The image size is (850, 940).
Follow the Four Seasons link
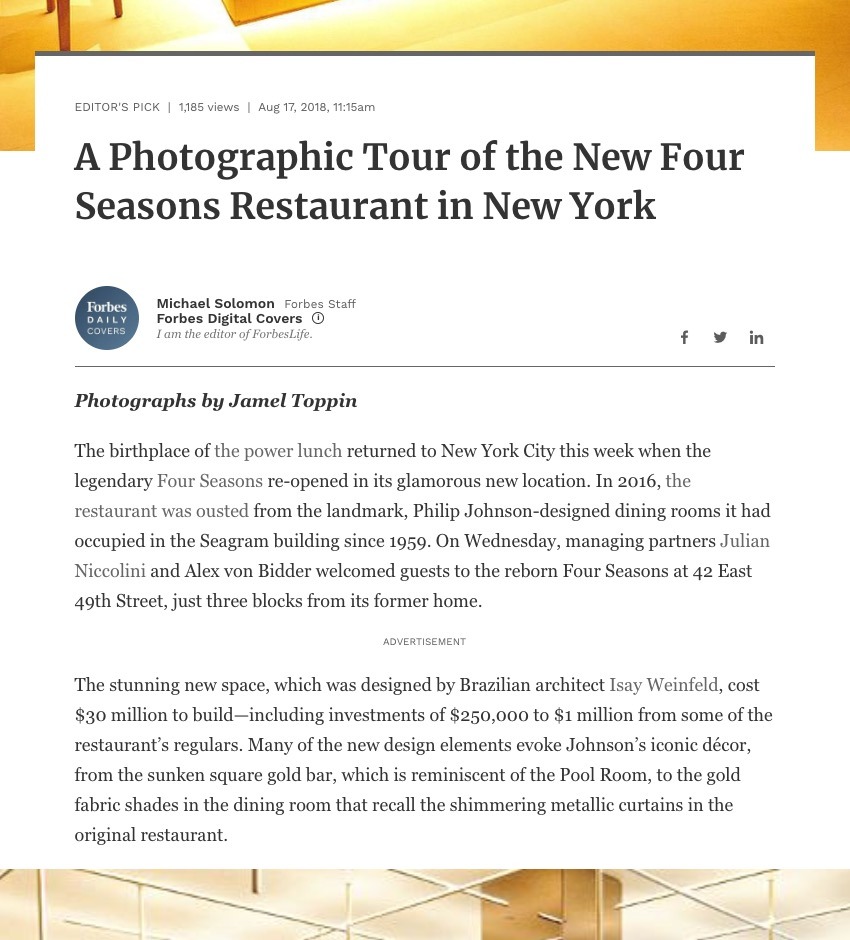click(210, 481)
